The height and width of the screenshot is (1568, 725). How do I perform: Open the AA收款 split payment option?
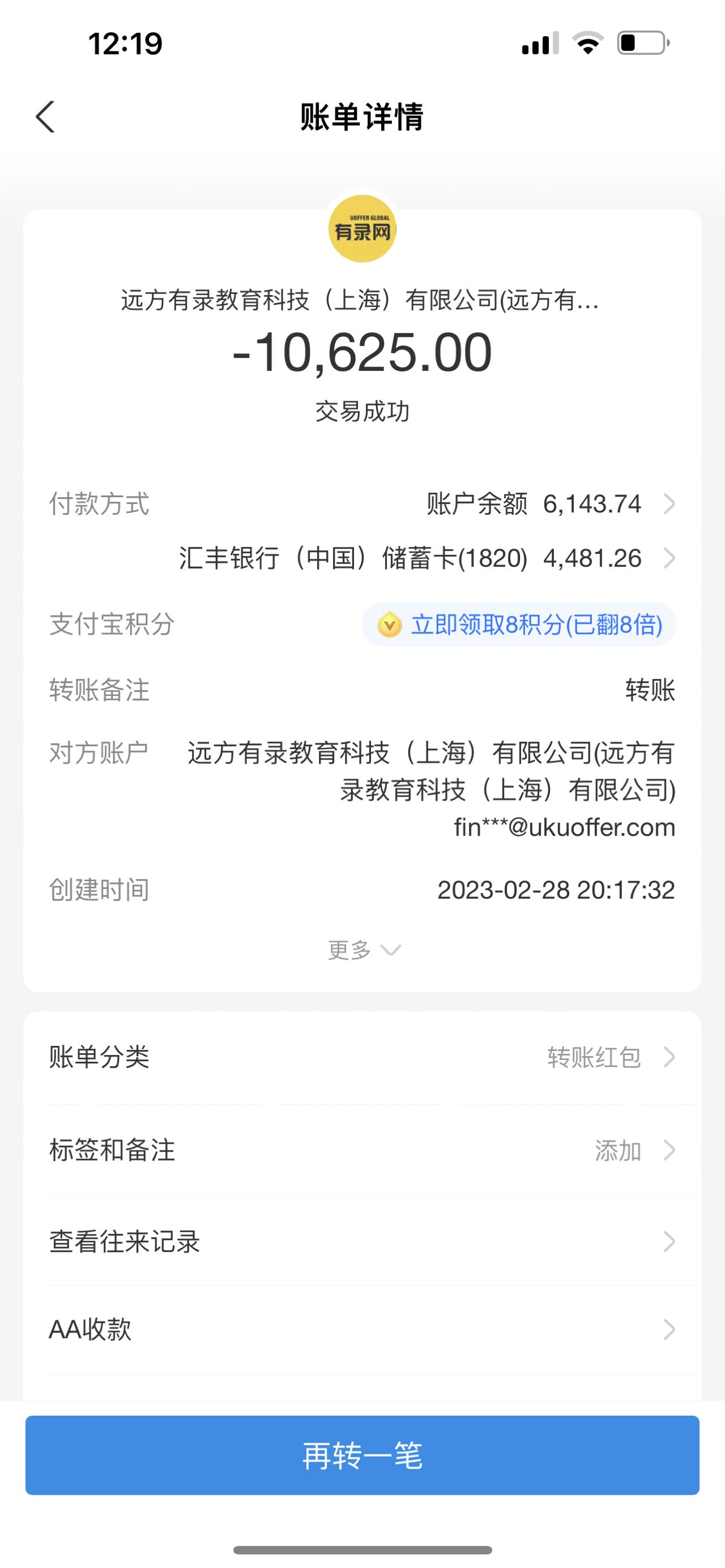point(362,1330)
